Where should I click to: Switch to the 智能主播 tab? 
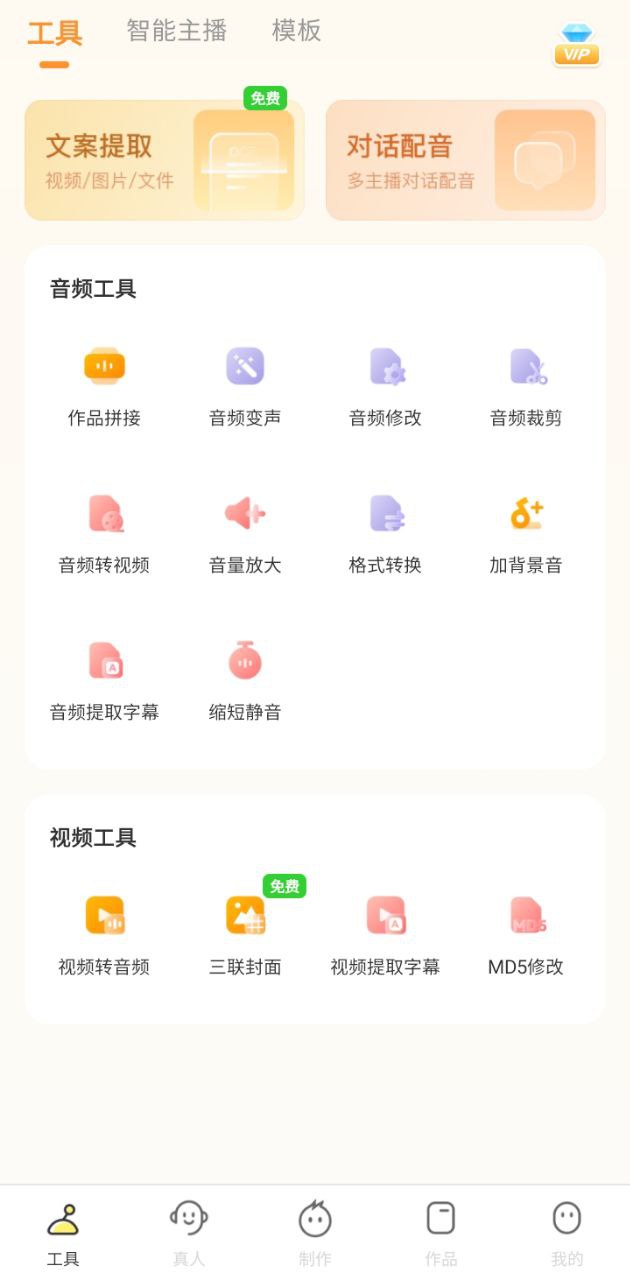pyautogui.click(x=177, y=31)
